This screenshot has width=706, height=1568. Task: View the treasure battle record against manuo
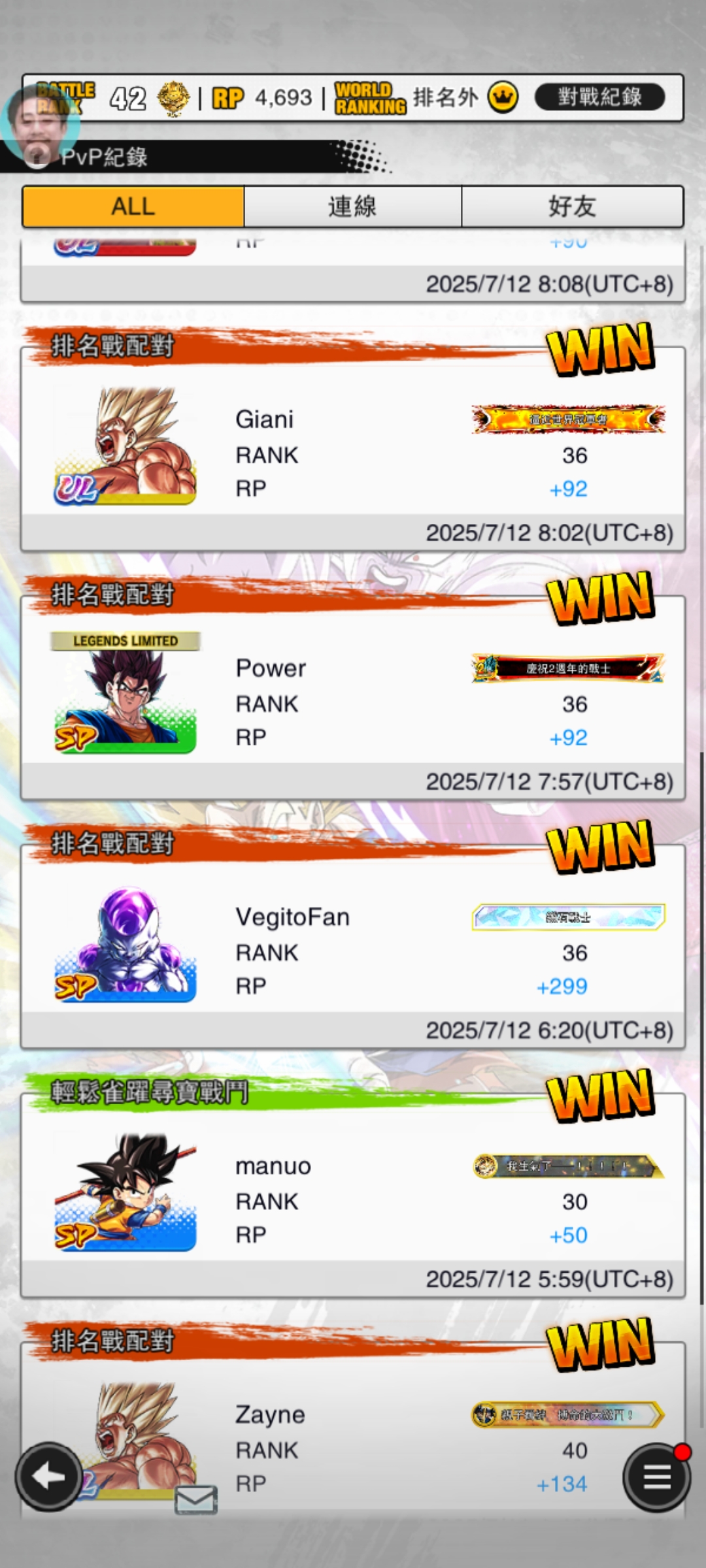[353, 1196]
